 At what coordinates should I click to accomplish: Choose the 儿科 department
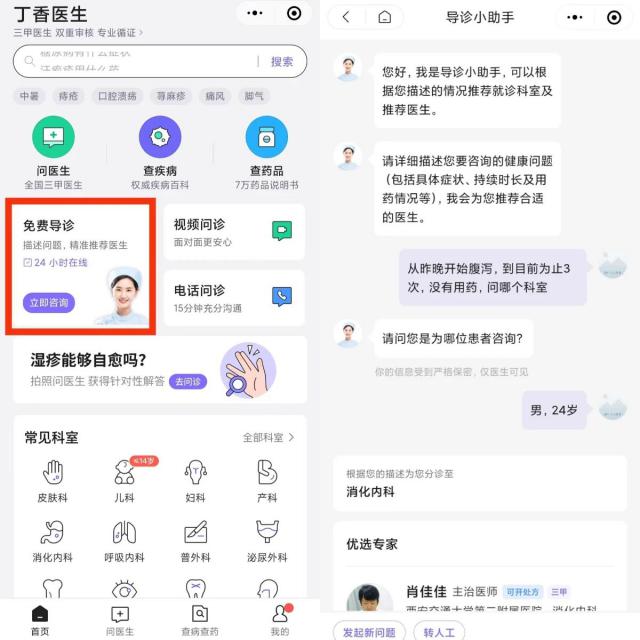(x=124, y=481)
